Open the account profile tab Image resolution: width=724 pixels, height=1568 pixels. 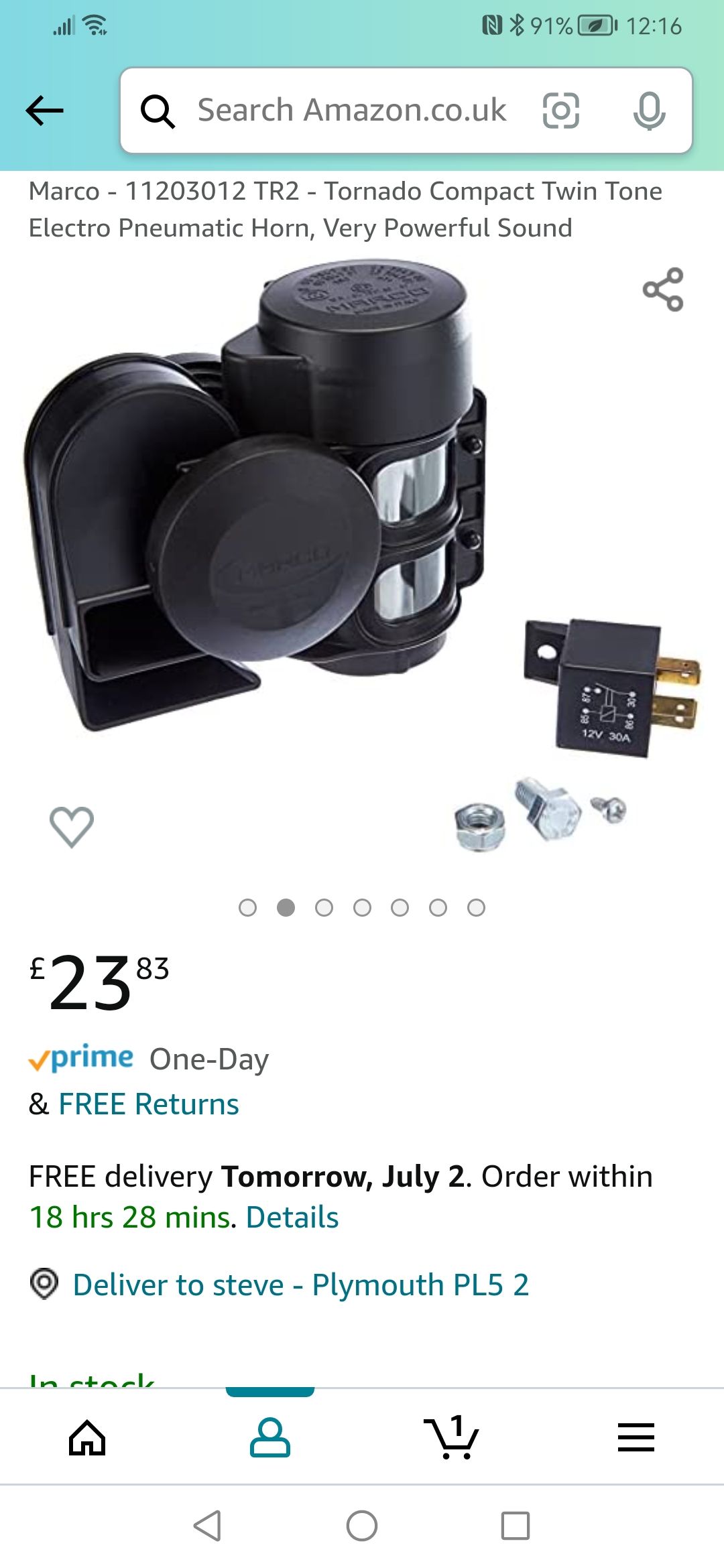pyautogui.click(x=270, y=1437)
